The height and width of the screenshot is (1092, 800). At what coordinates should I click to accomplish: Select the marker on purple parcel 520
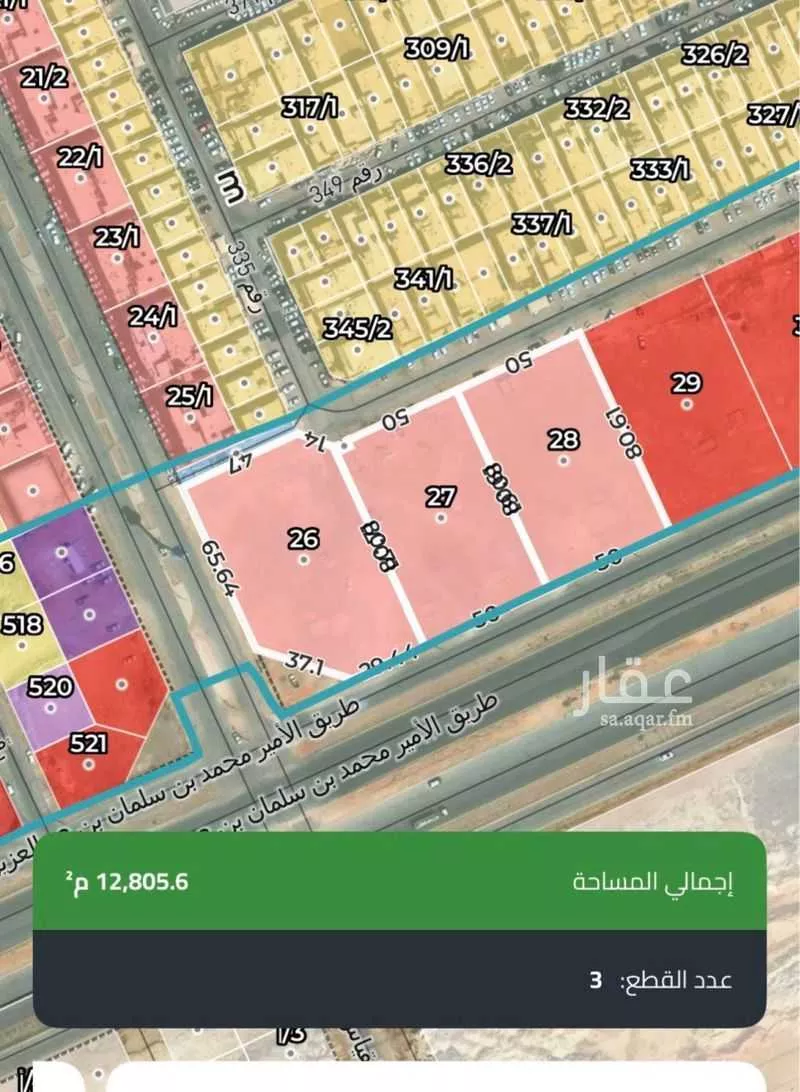coord(50,708)
